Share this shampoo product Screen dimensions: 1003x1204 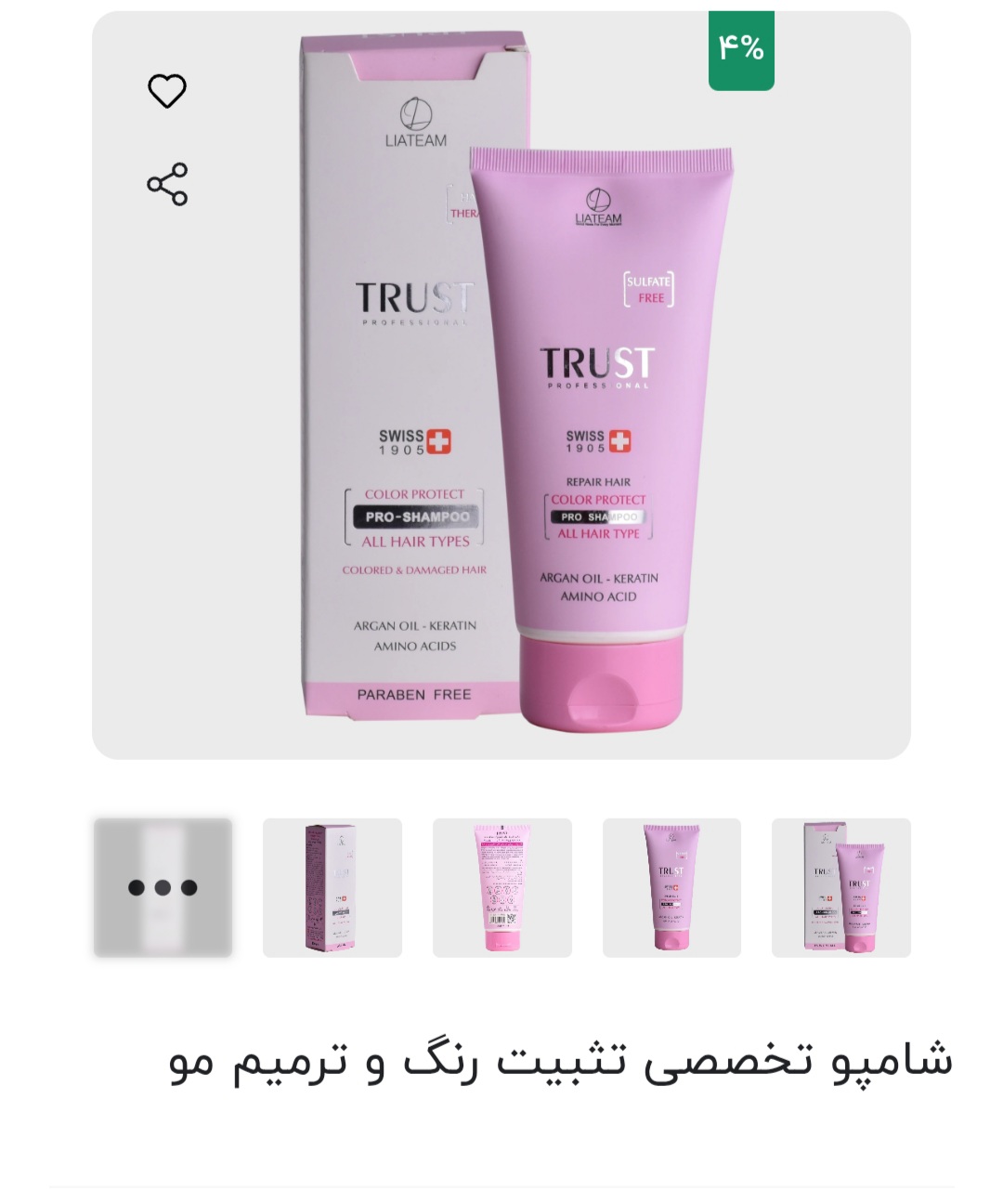tap(167, 184)
